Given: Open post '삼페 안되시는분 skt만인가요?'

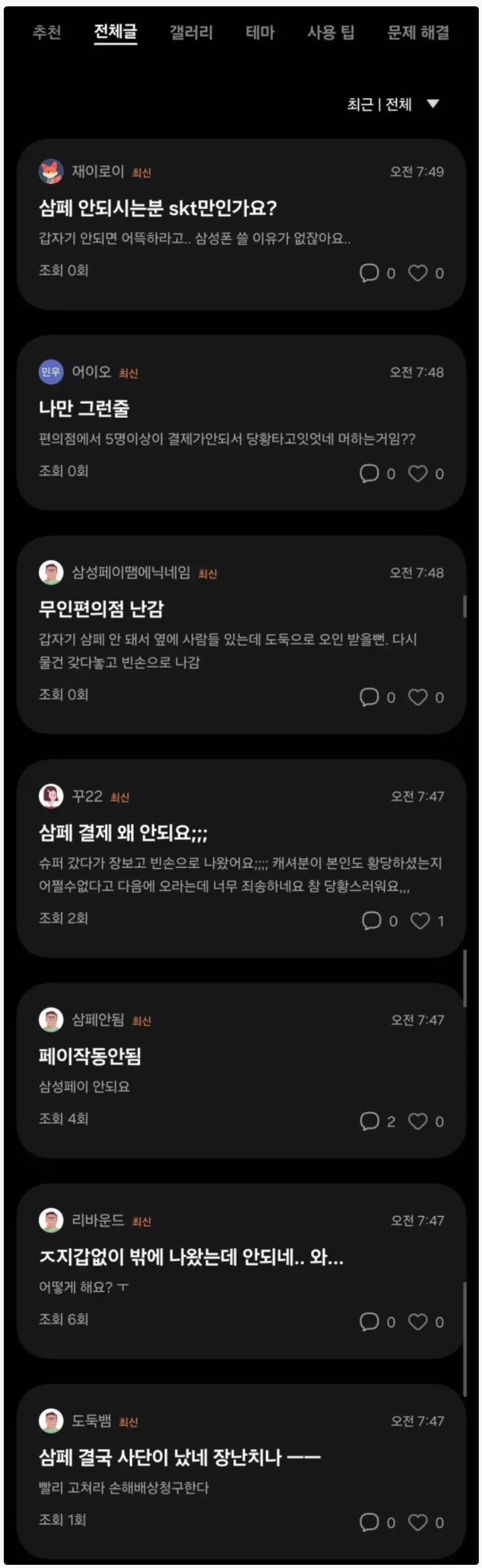Looking at the screenshot, I should pos(158,208).
